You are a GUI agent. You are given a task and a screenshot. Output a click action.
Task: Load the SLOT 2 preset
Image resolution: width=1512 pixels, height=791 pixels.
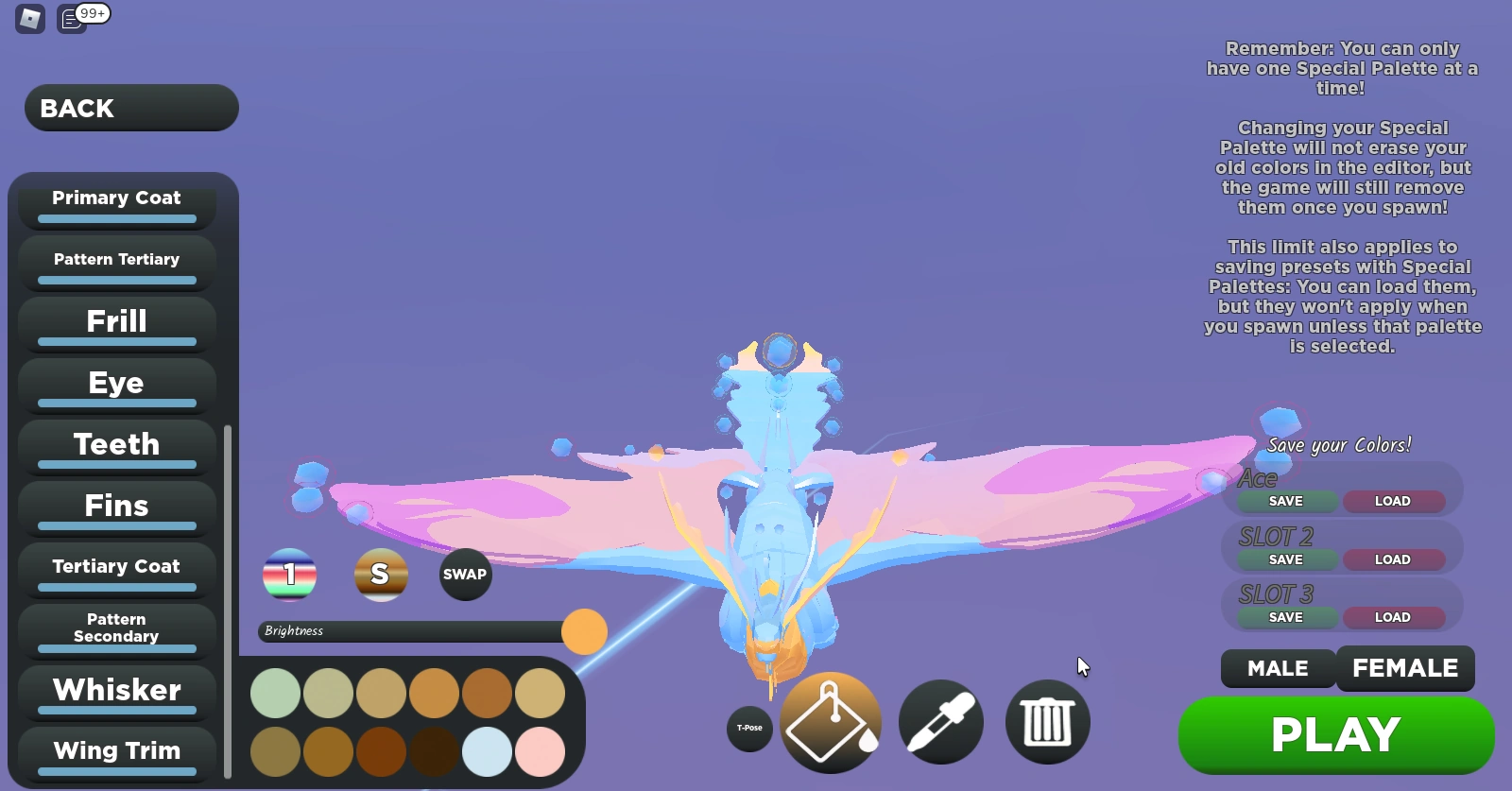tap(1392, 559)
